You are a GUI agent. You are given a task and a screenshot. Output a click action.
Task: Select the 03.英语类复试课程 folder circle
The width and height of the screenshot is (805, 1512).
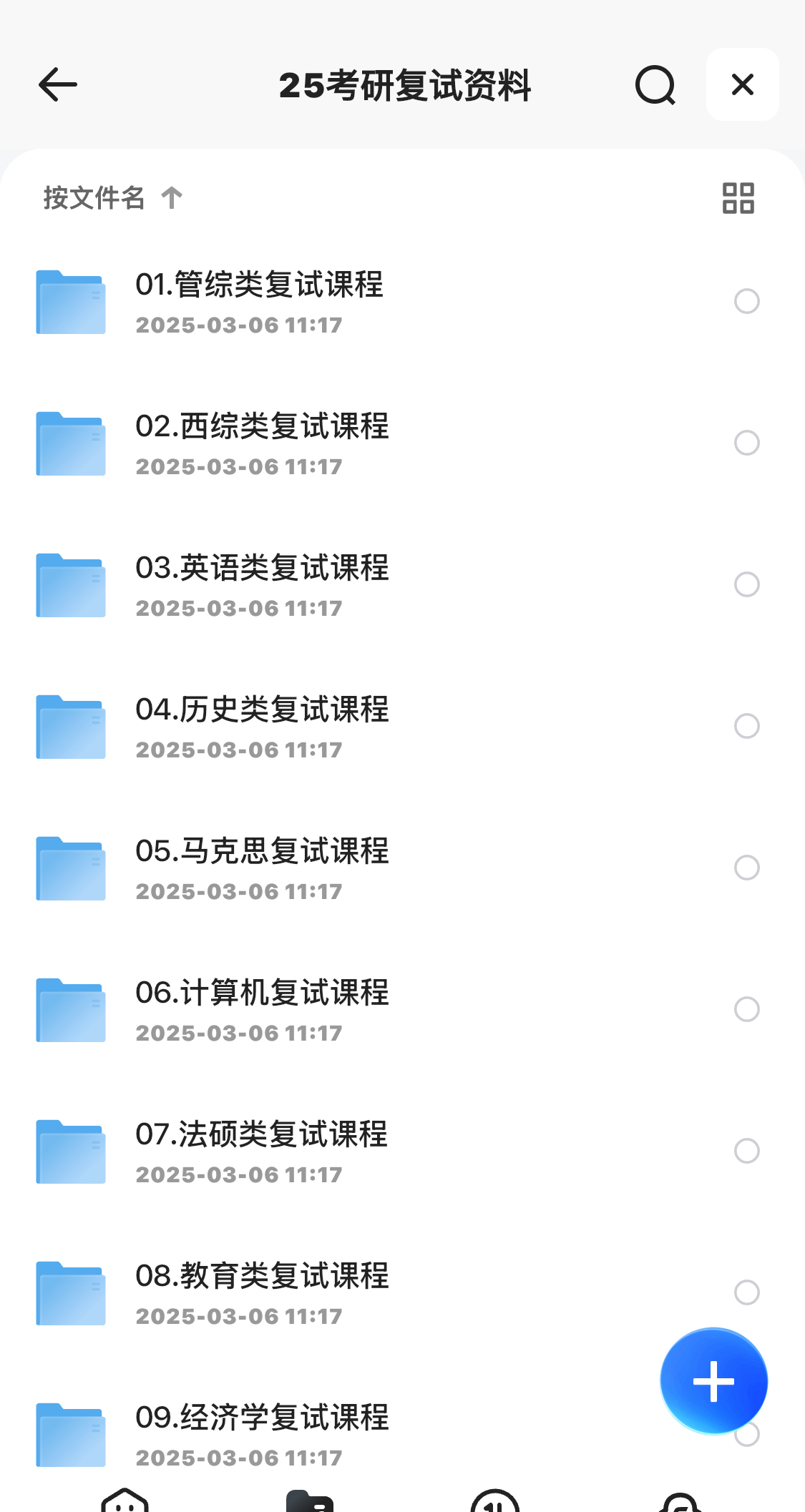coord(747,584)
